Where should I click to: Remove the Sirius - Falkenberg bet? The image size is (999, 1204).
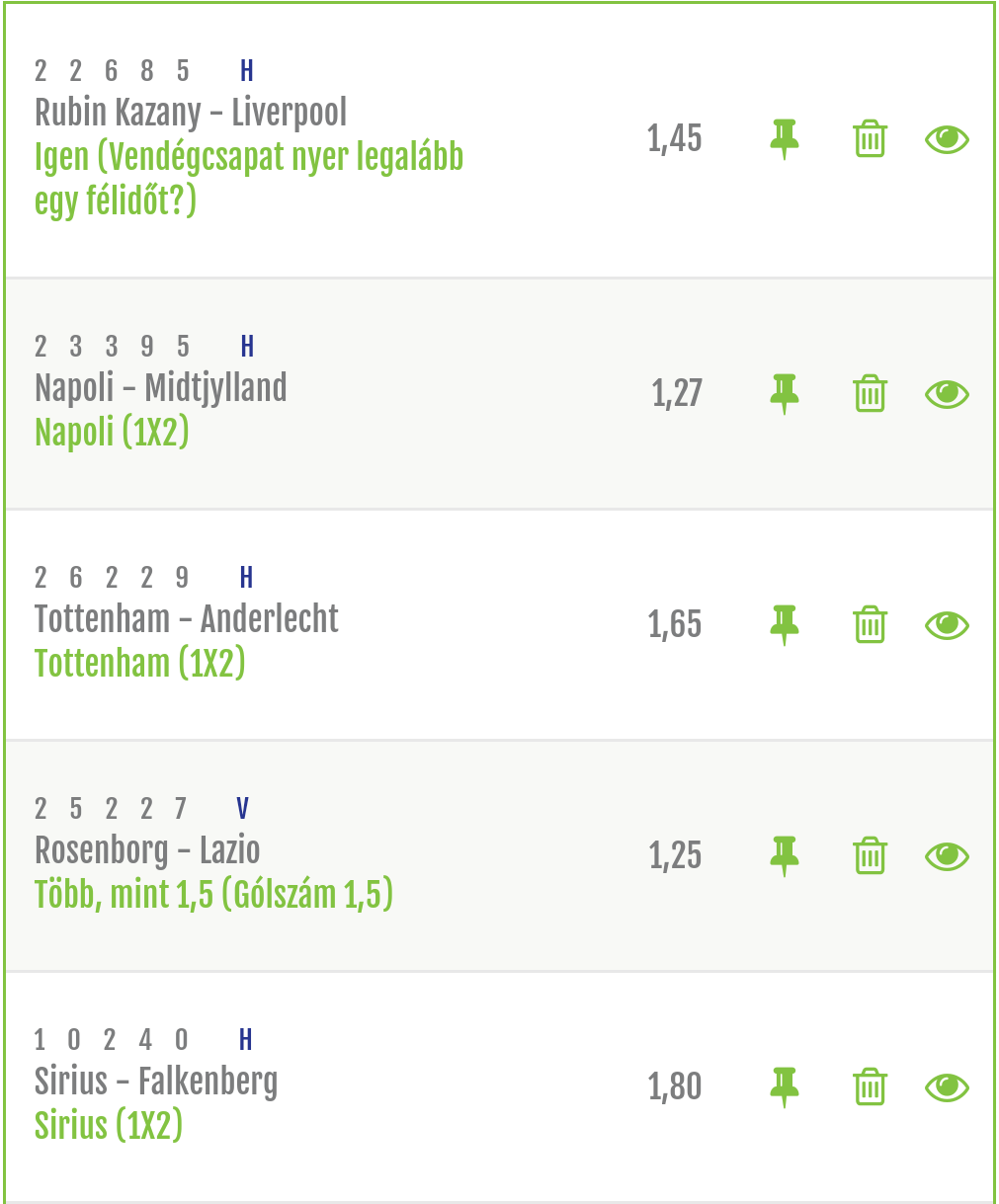click(870, 1087)
